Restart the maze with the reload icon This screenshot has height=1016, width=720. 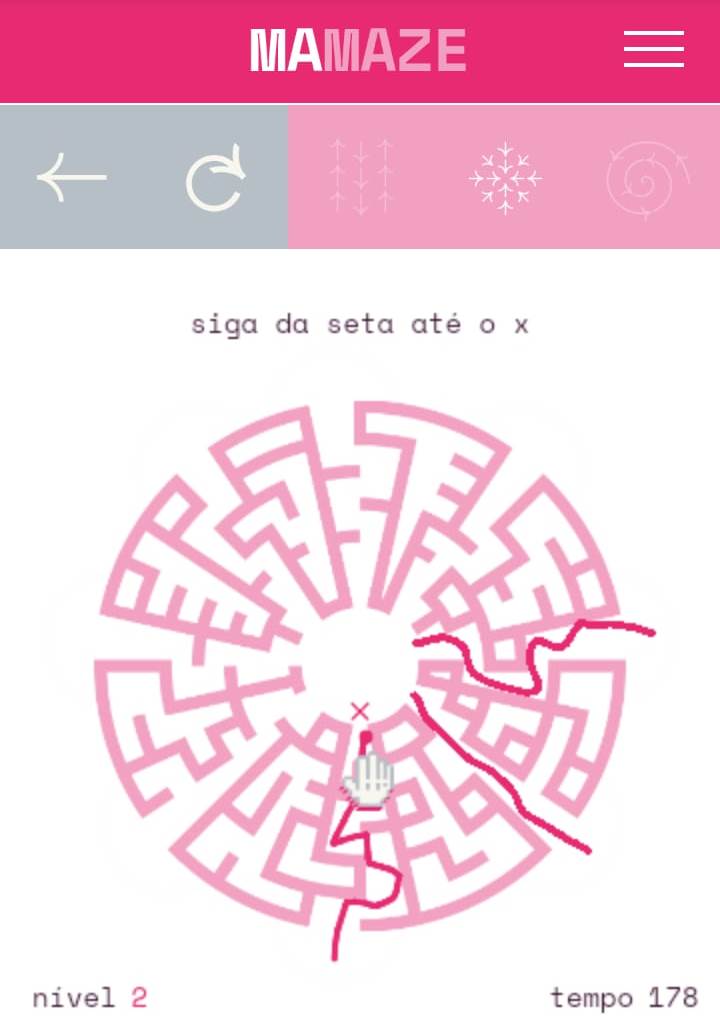[x=216, y=178]
